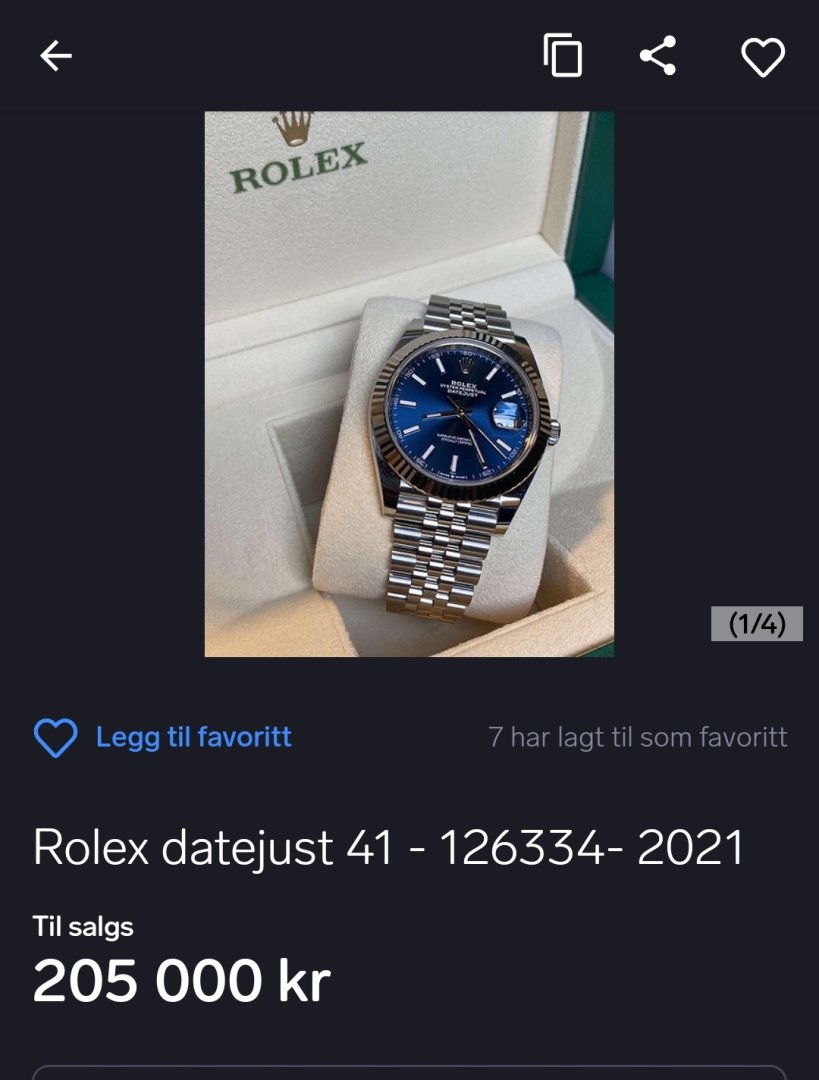Tap the heart icon in the top bar
This screenshot has height=1080, width=819.
coord(763,57)
